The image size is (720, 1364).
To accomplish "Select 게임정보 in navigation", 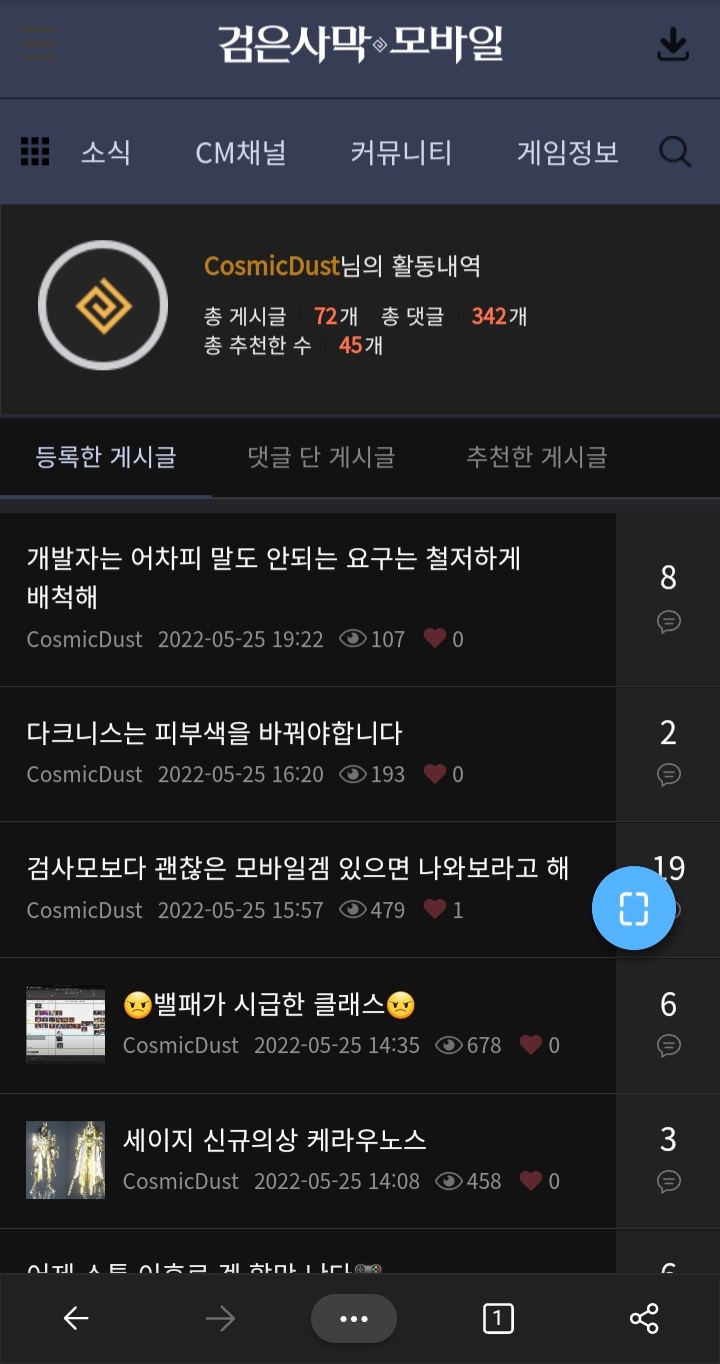I will pos(567,153).
